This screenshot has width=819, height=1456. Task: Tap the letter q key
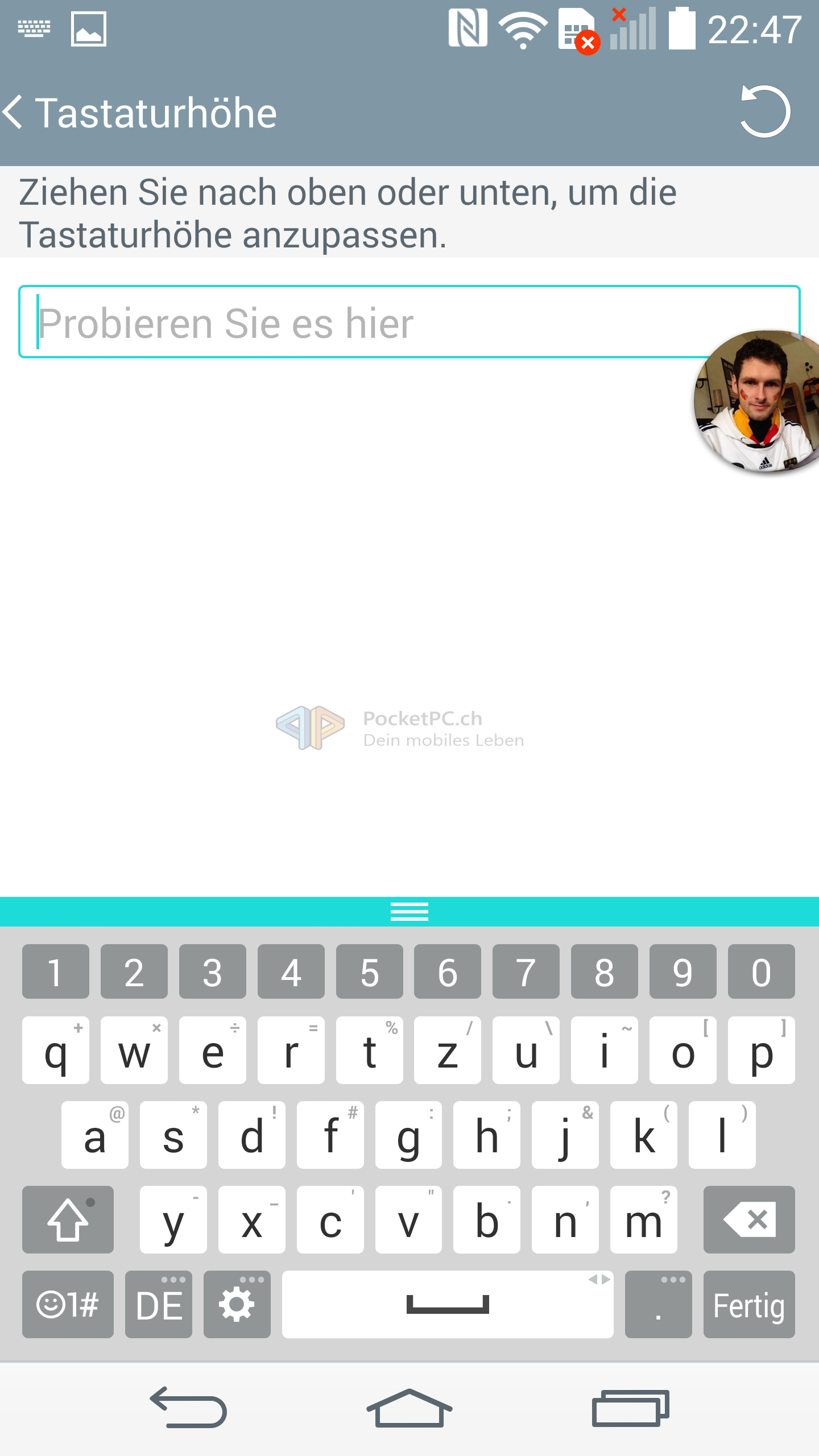coord(56,1050)
